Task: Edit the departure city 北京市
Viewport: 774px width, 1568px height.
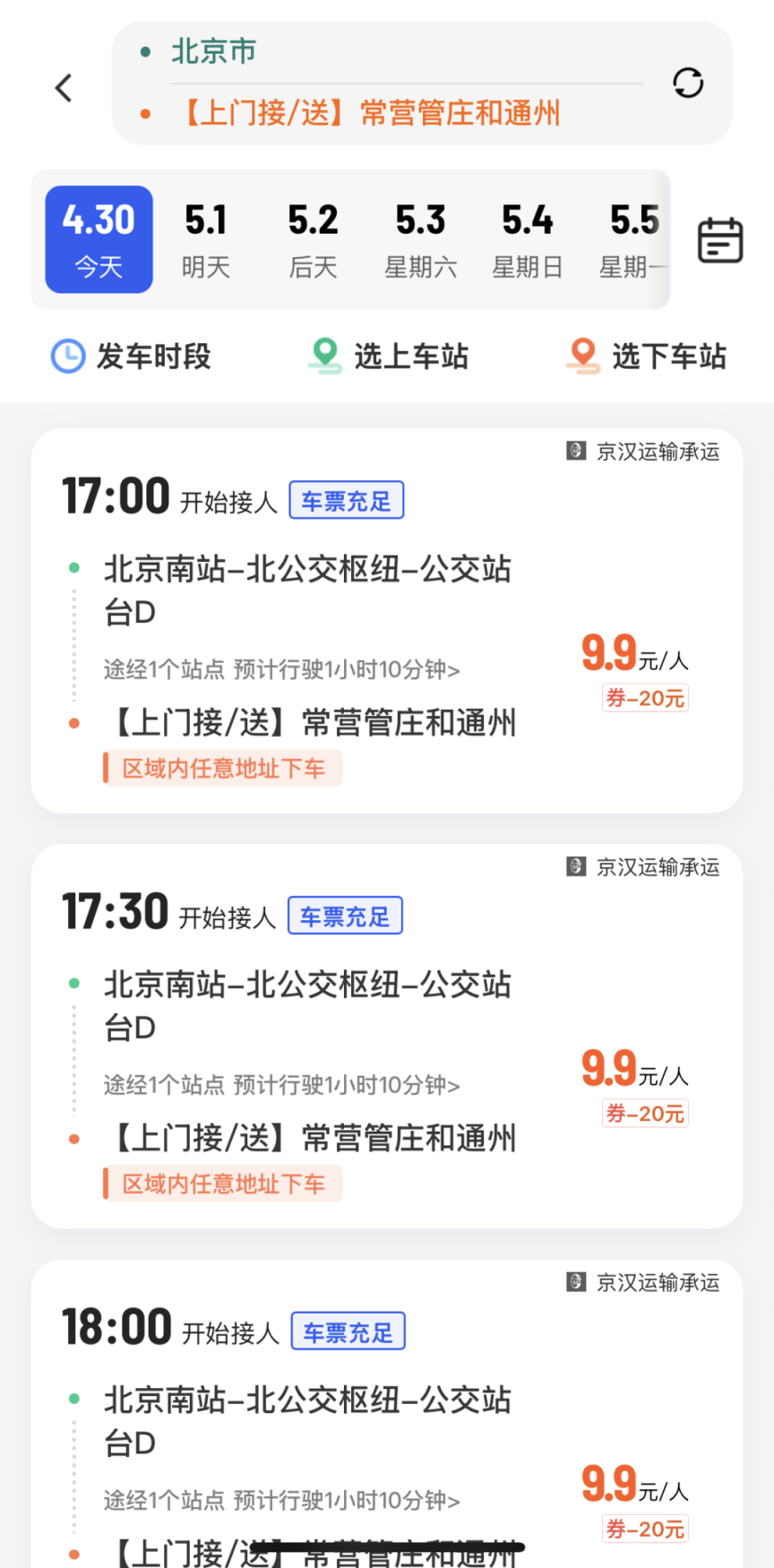Action: pyautogui.click(x=213, y=51)
